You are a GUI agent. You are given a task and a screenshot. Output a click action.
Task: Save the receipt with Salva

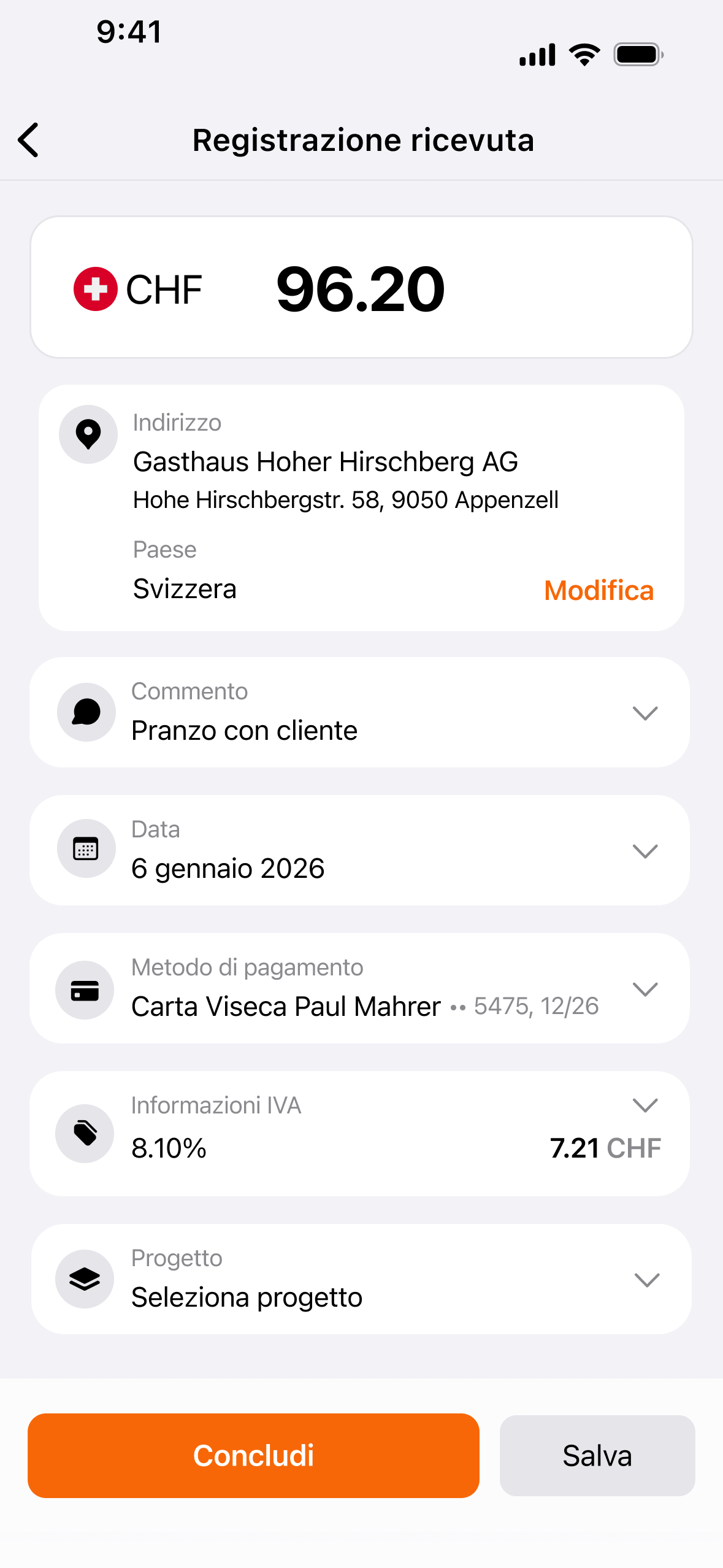(x=597, y=1455)
